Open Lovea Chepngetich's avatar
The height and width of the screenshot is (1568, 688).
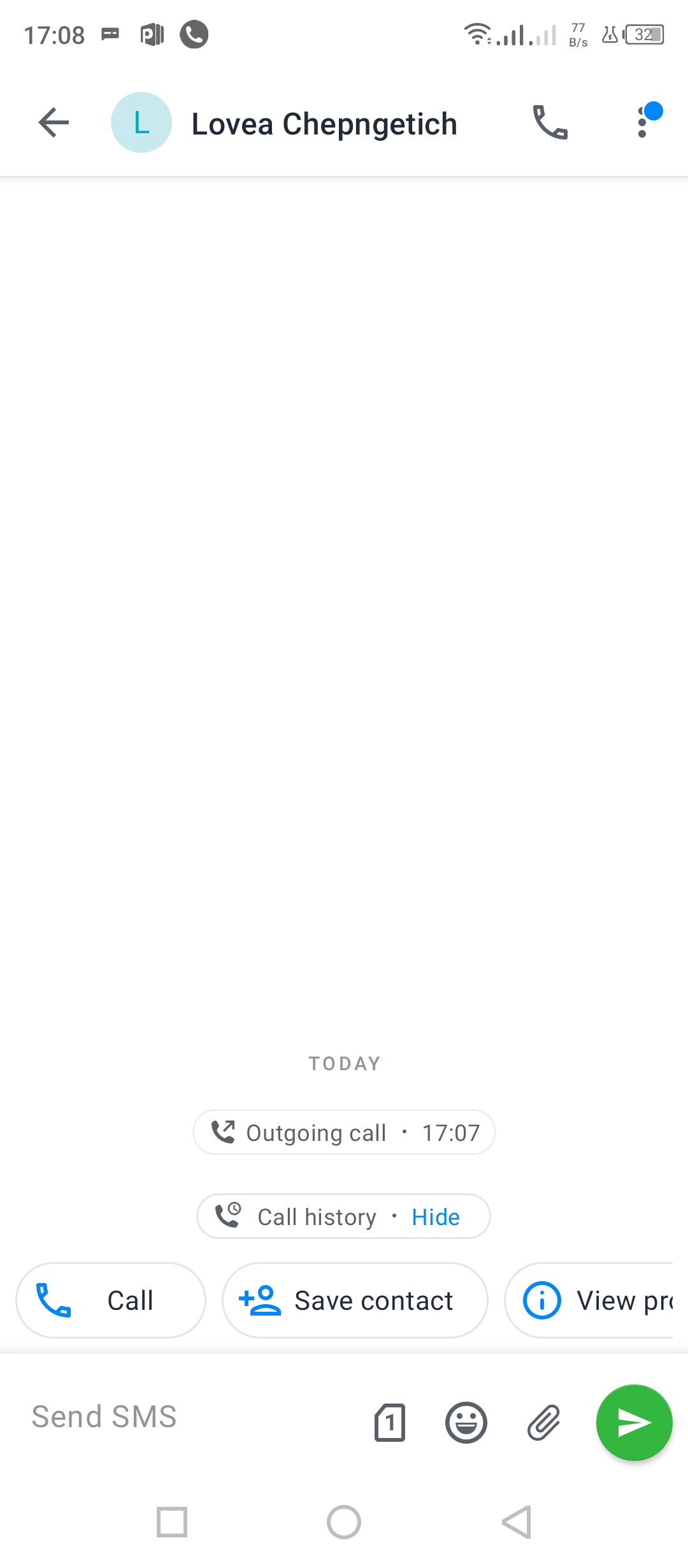pos(141,122)
